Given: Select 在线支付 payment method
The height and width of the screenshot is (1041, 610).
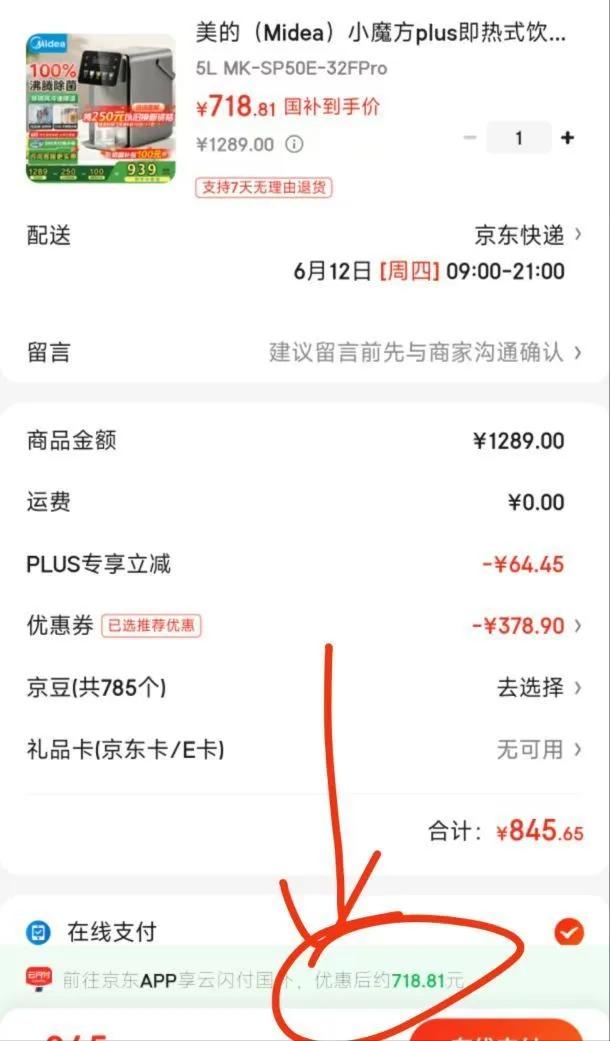Looking at the screenshot, I should click(568, 932).
